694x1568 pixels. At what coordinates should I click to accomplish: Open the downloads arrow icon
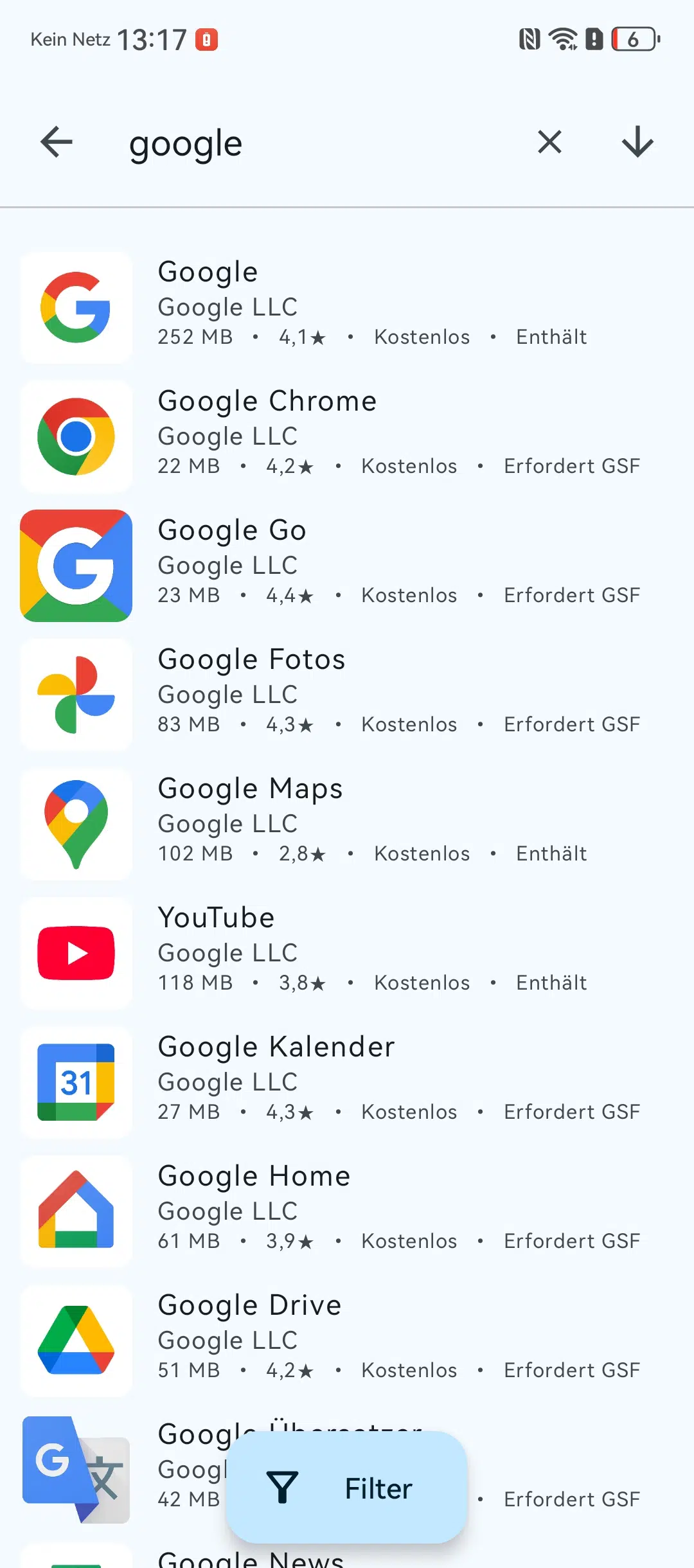click(637, 142)
